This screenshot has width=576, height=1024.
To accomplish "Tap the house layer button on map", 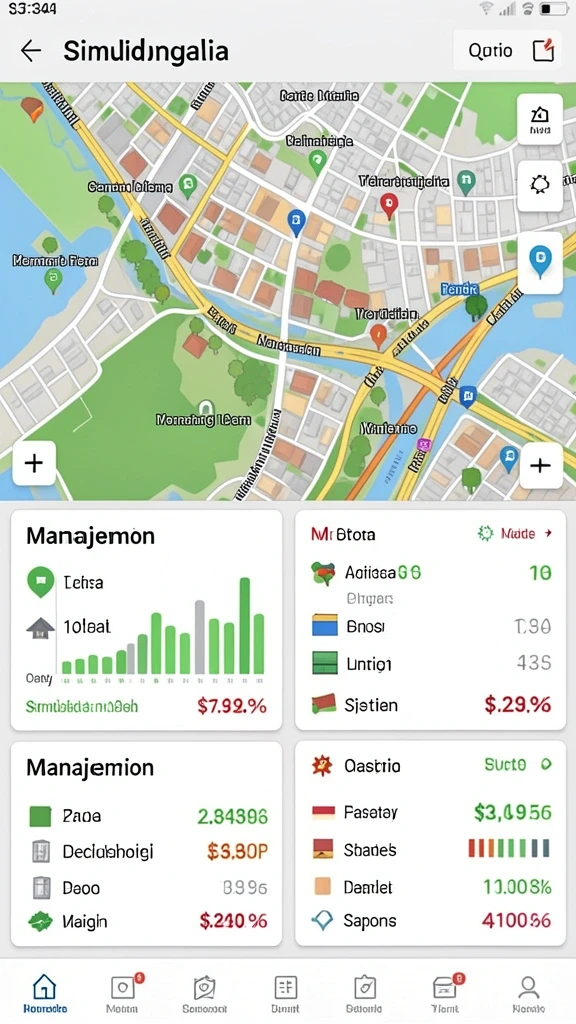I will (539, 119).
